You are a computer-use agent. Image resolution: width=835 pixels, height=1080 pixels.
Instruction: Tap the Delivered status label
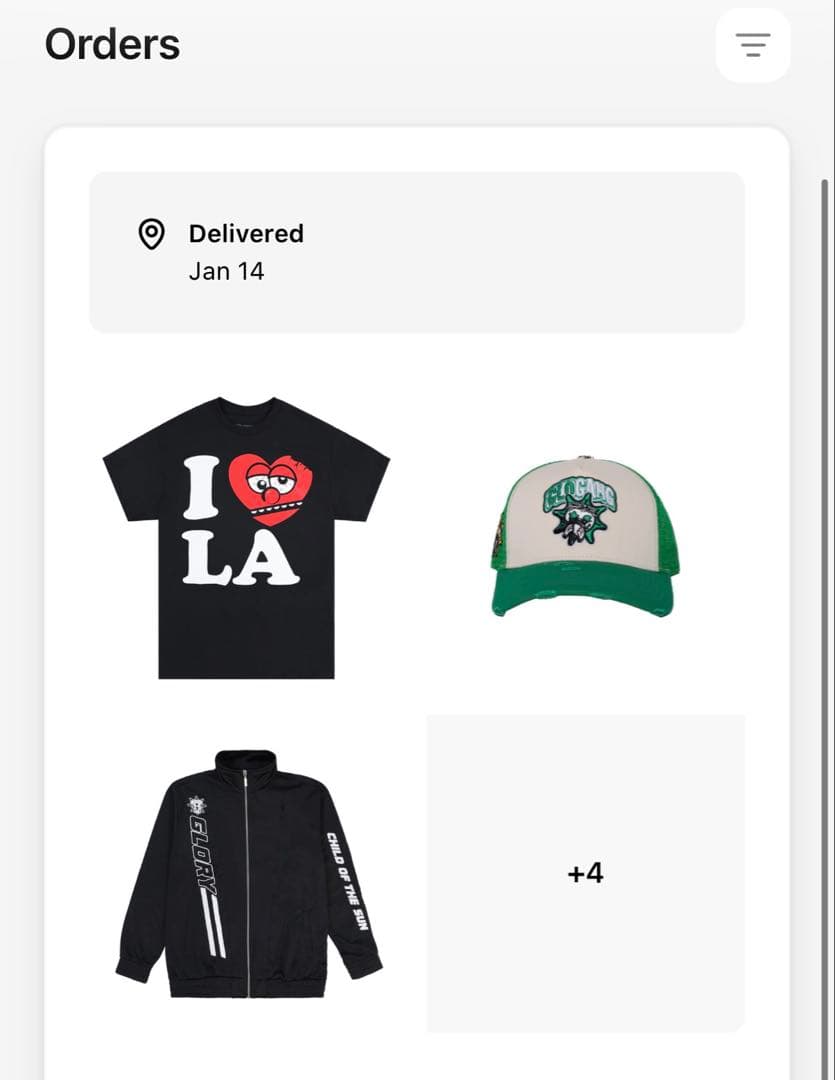point(245,234)
